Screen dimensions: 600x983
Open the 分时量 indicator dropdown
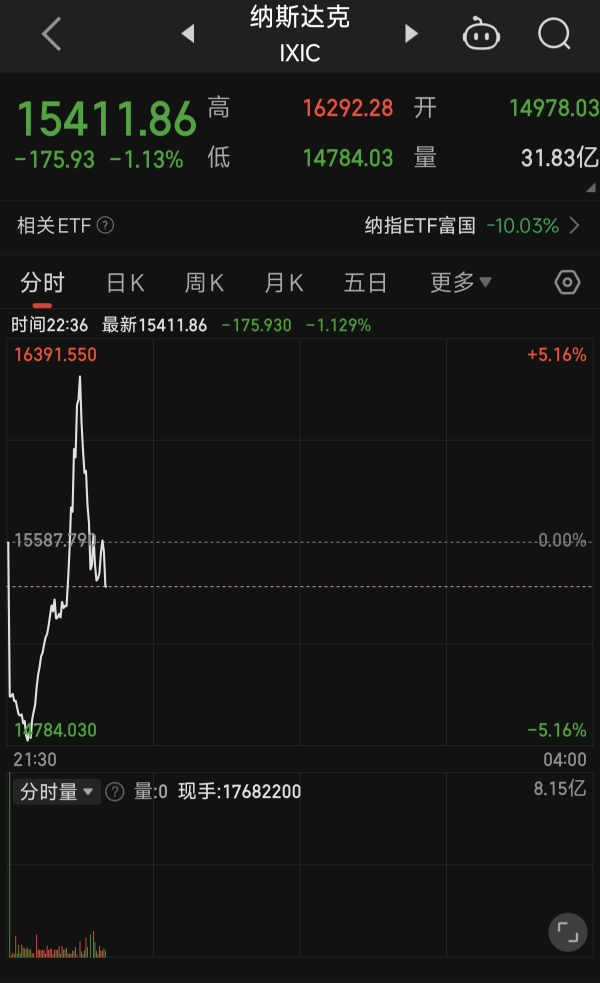coord(58,792)
